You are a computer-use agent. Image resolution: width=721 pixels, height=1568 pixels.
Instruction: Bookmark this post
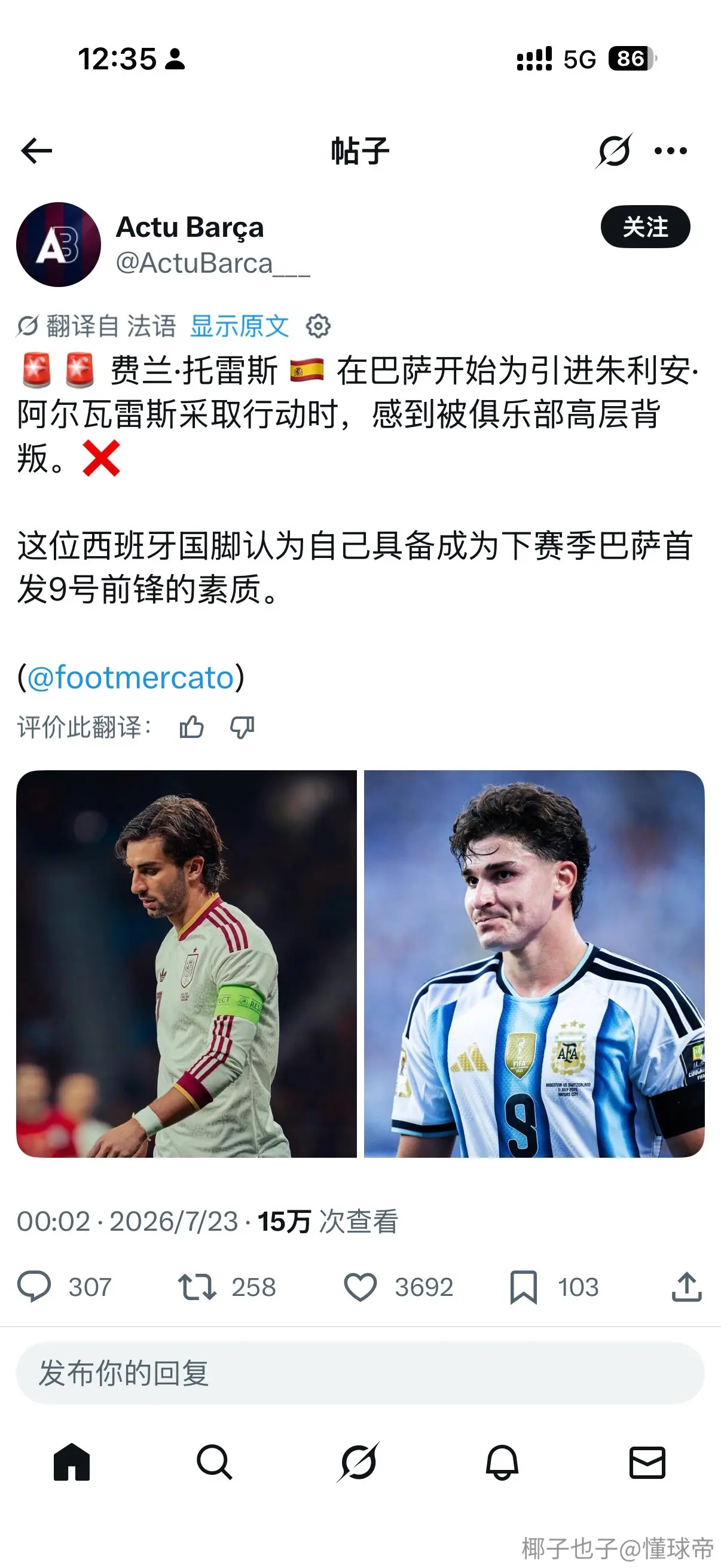(523, 1287)
